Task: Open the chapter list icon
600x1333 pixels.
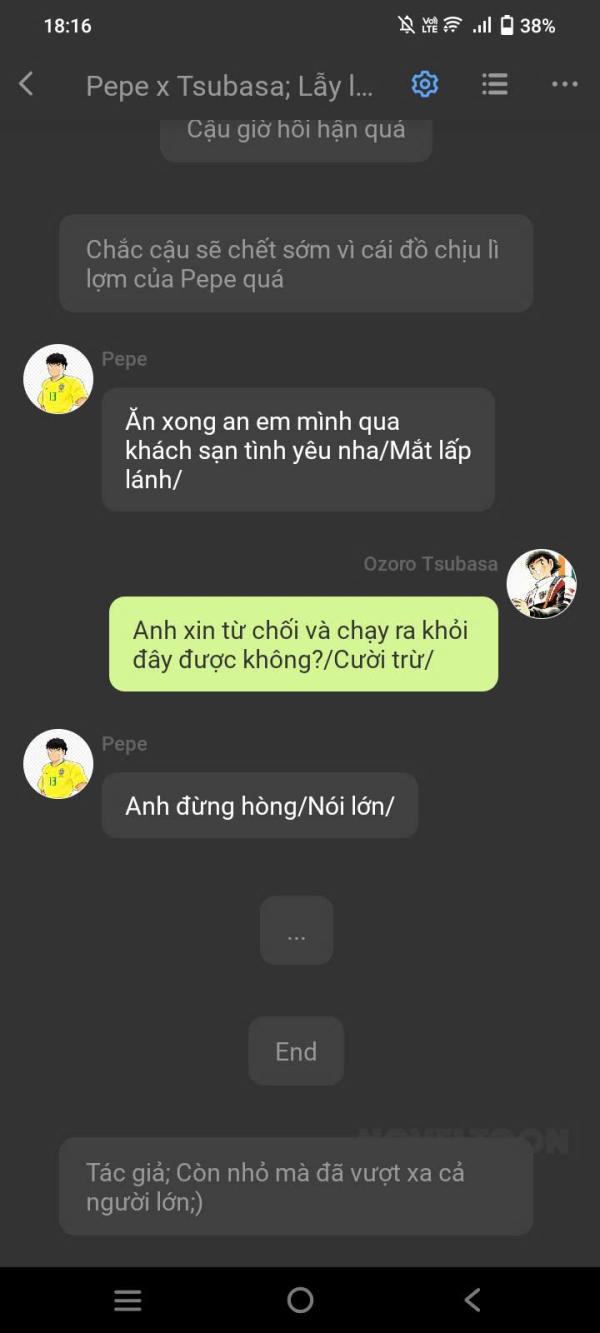Action: pos(494,84)
